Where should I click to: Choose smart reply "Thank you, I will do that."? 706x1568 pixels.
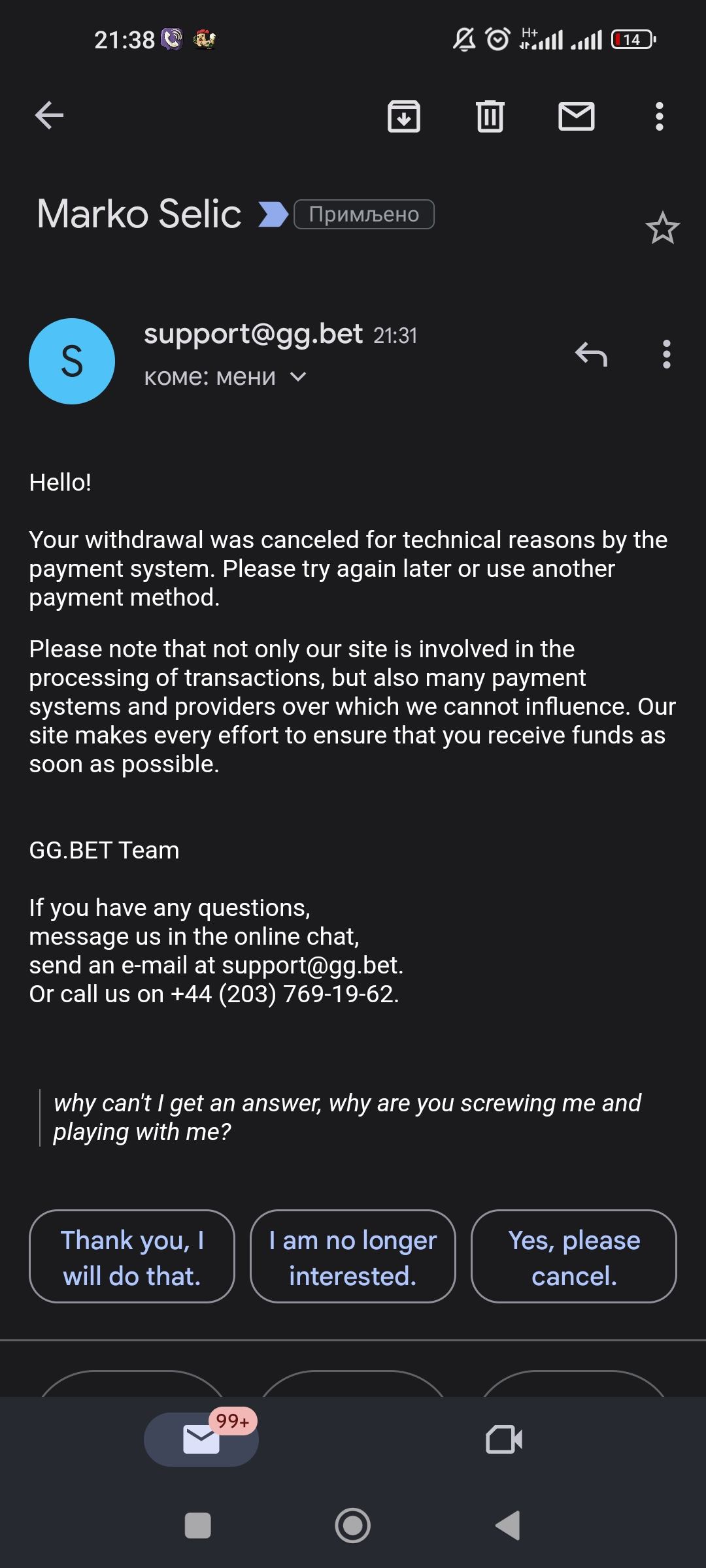[x=132, y=1256]
